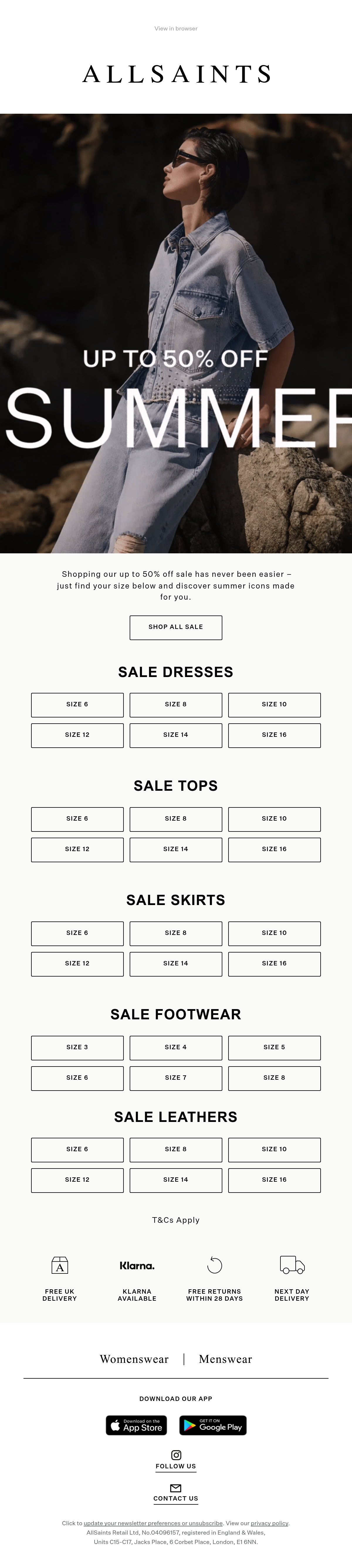Screen dimensions: 352x1568
Task: Choose Size 16 under Sale Skirts
Action: click(x=275, y=964)
